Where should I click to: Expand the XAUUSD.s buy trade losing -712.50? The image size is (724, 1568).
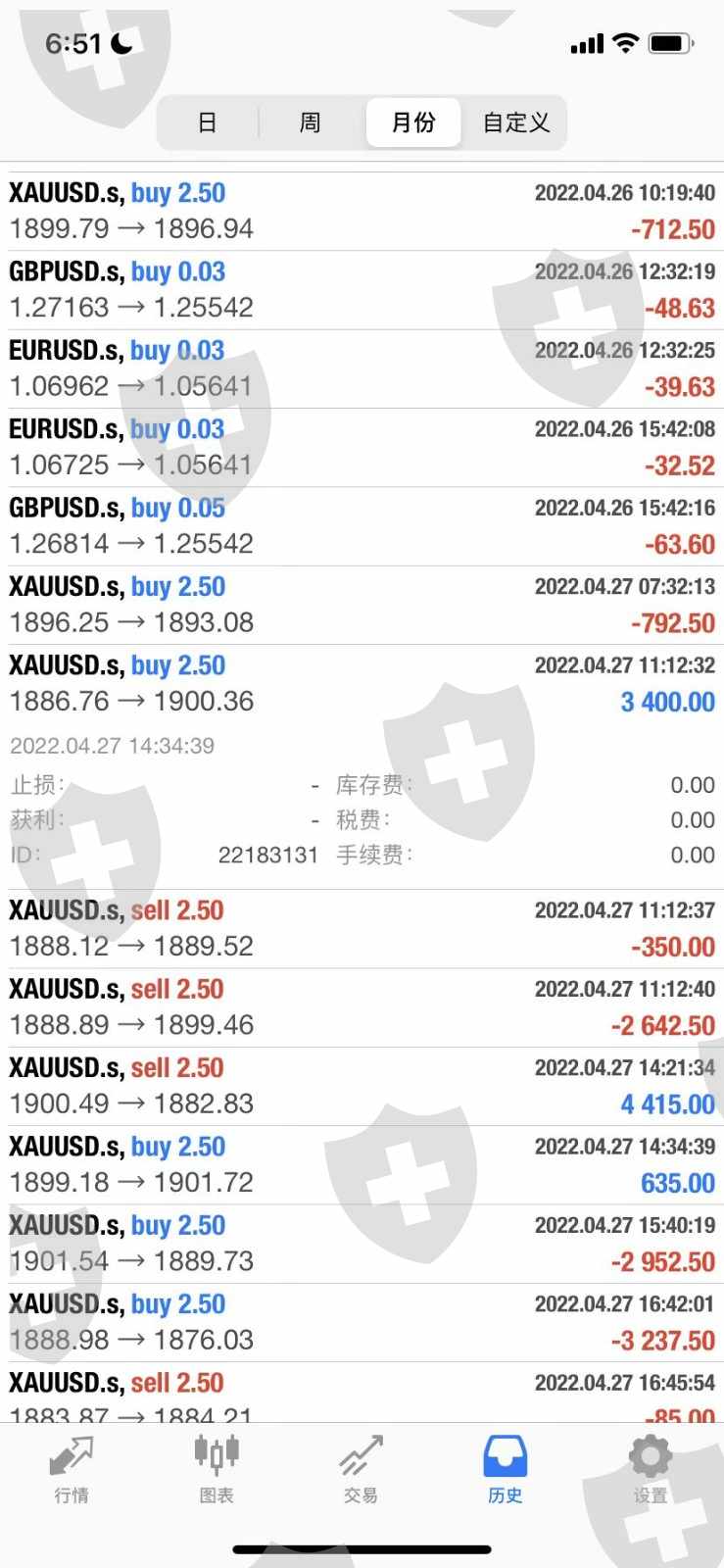pos(362,211)
